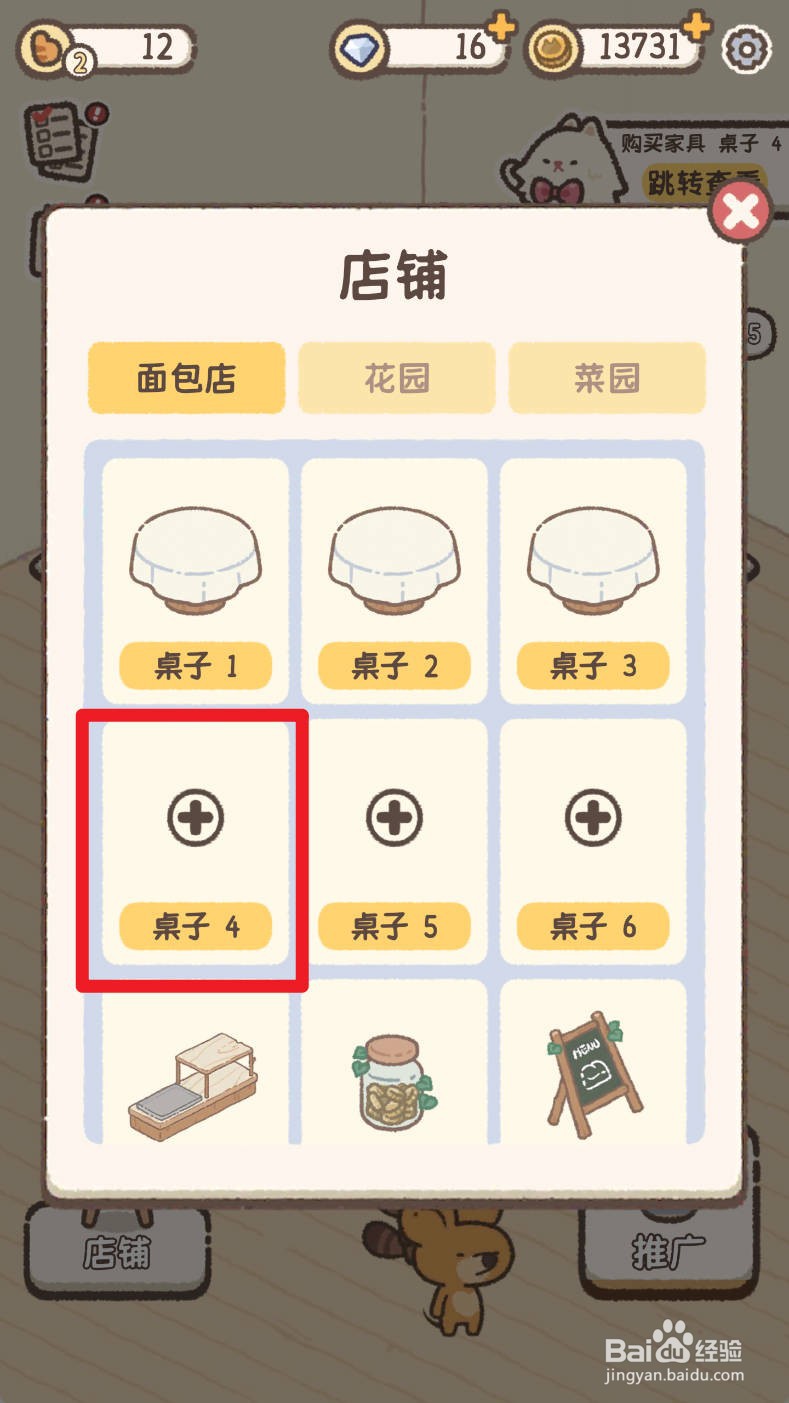Viewport: 789px width, 1403px height.
Task: Switch to the 菜园 tab
Action: pyautogui.click(x=606, y=377)
